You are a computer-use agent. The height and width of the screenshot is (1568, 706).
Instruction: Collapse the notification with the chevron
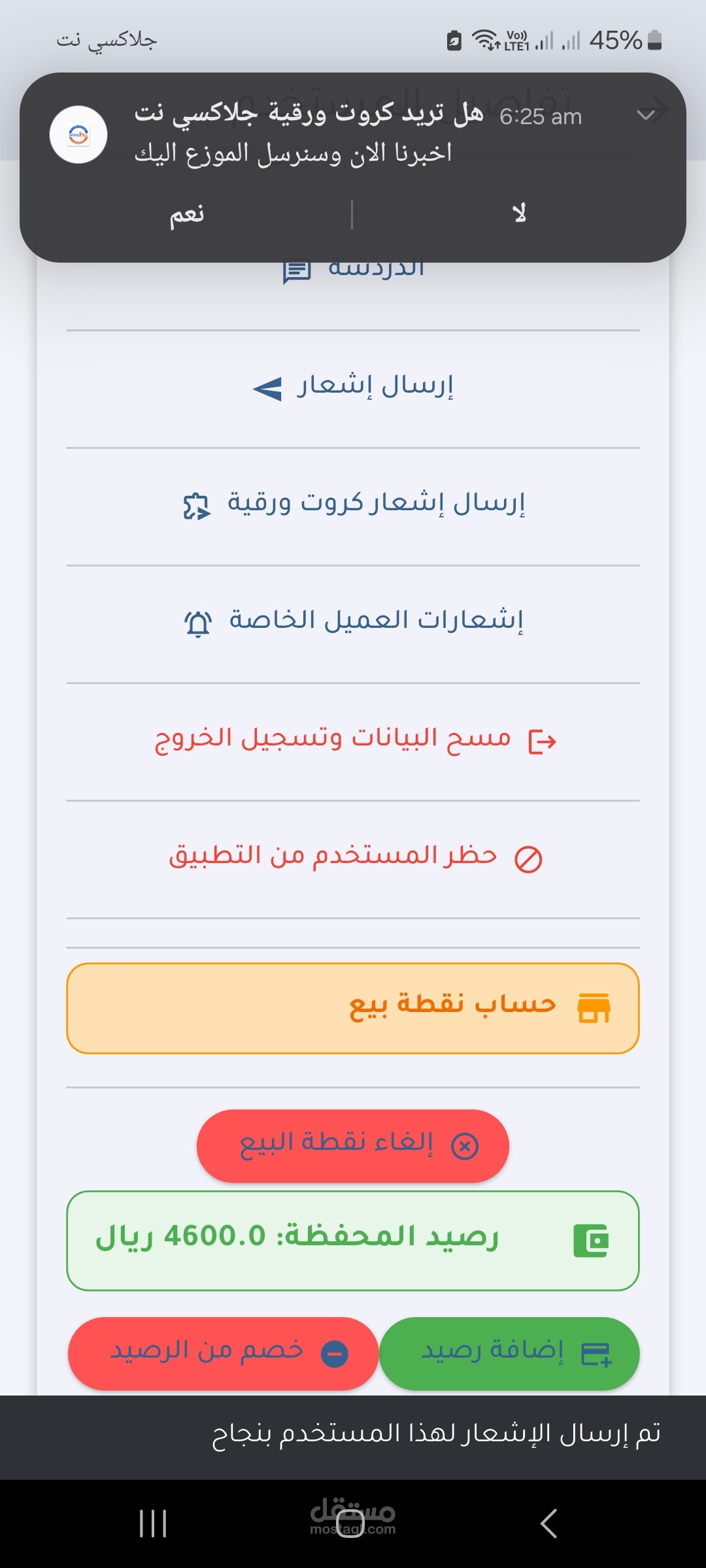(646, 116)
